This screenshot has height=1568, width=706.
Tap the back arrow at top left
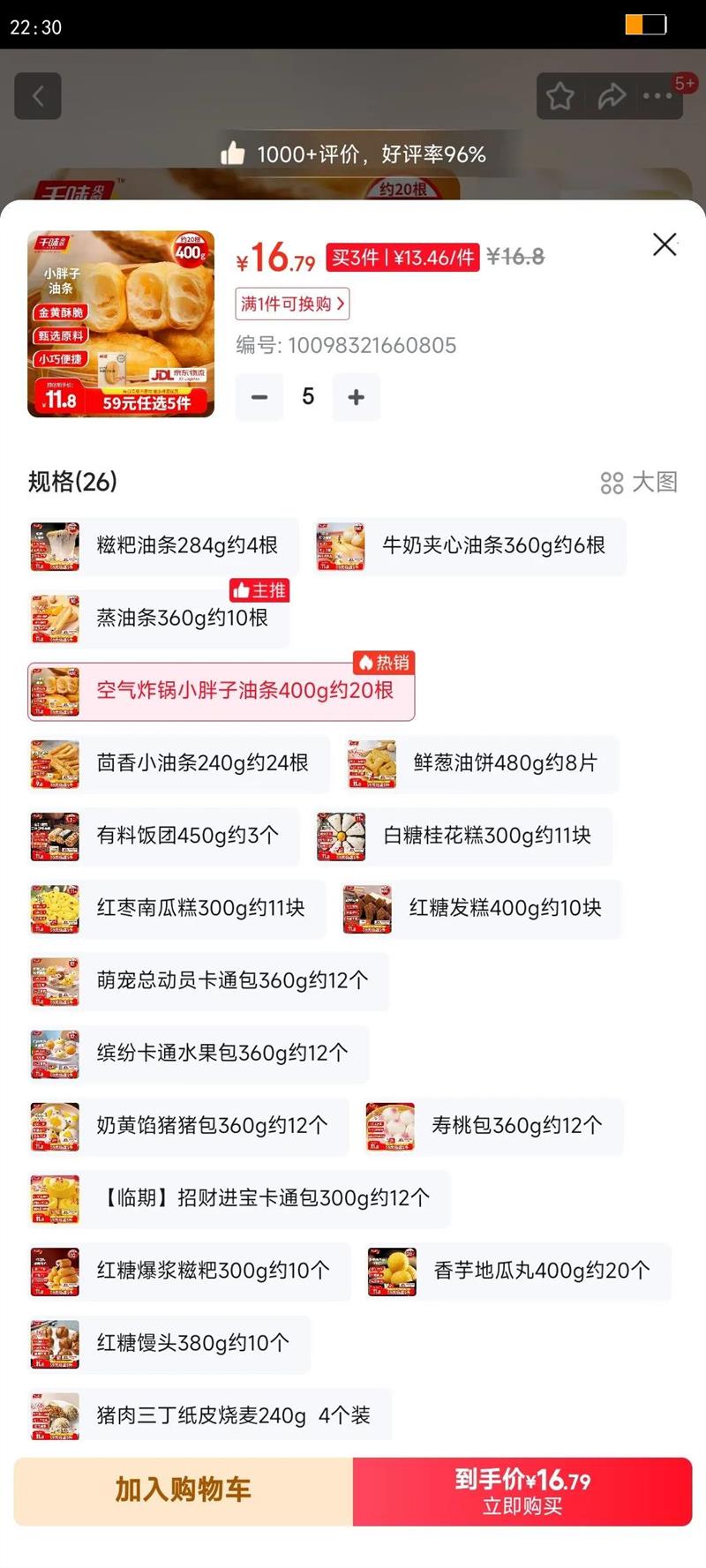coord(38,97)
